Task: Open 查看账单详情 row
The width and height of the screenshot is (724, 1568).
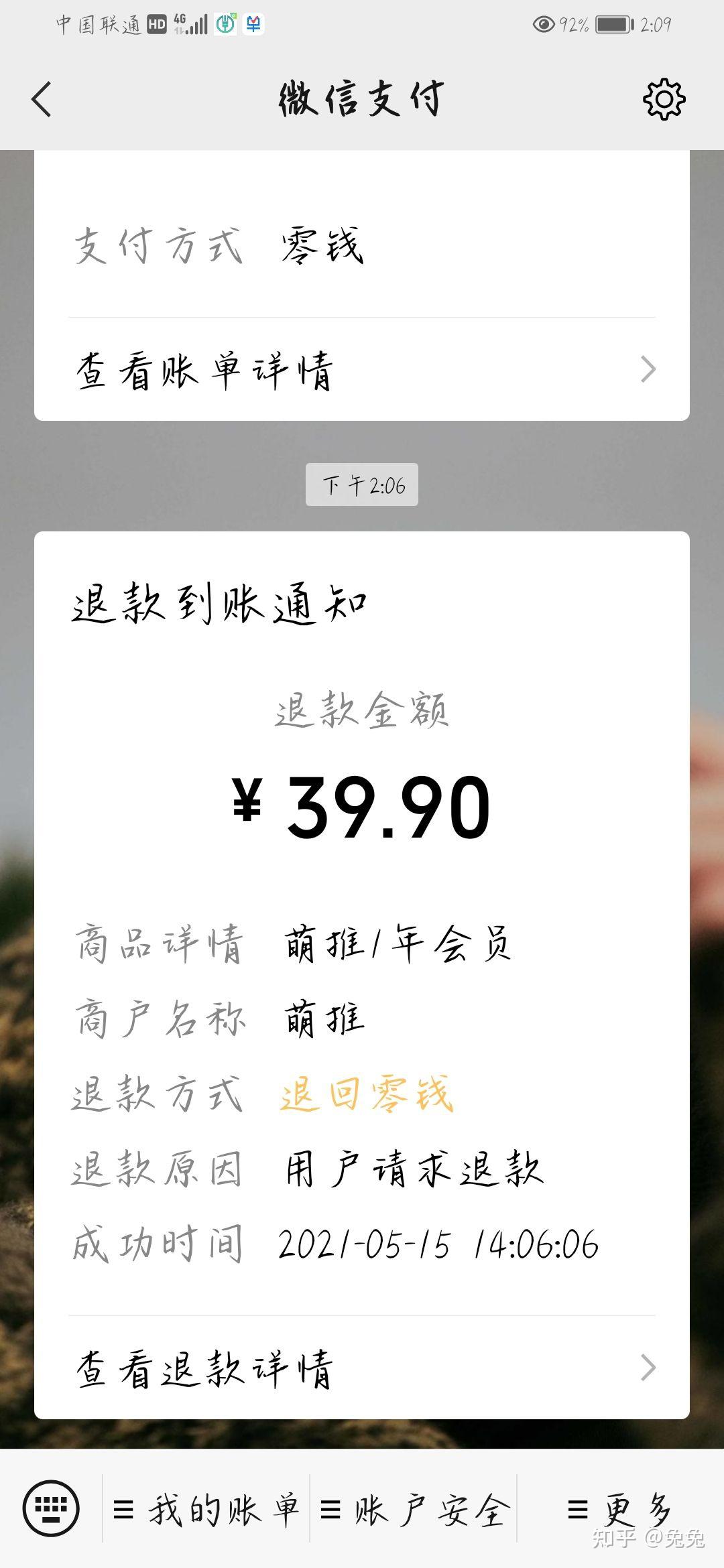Action: (x=362, y=370)
